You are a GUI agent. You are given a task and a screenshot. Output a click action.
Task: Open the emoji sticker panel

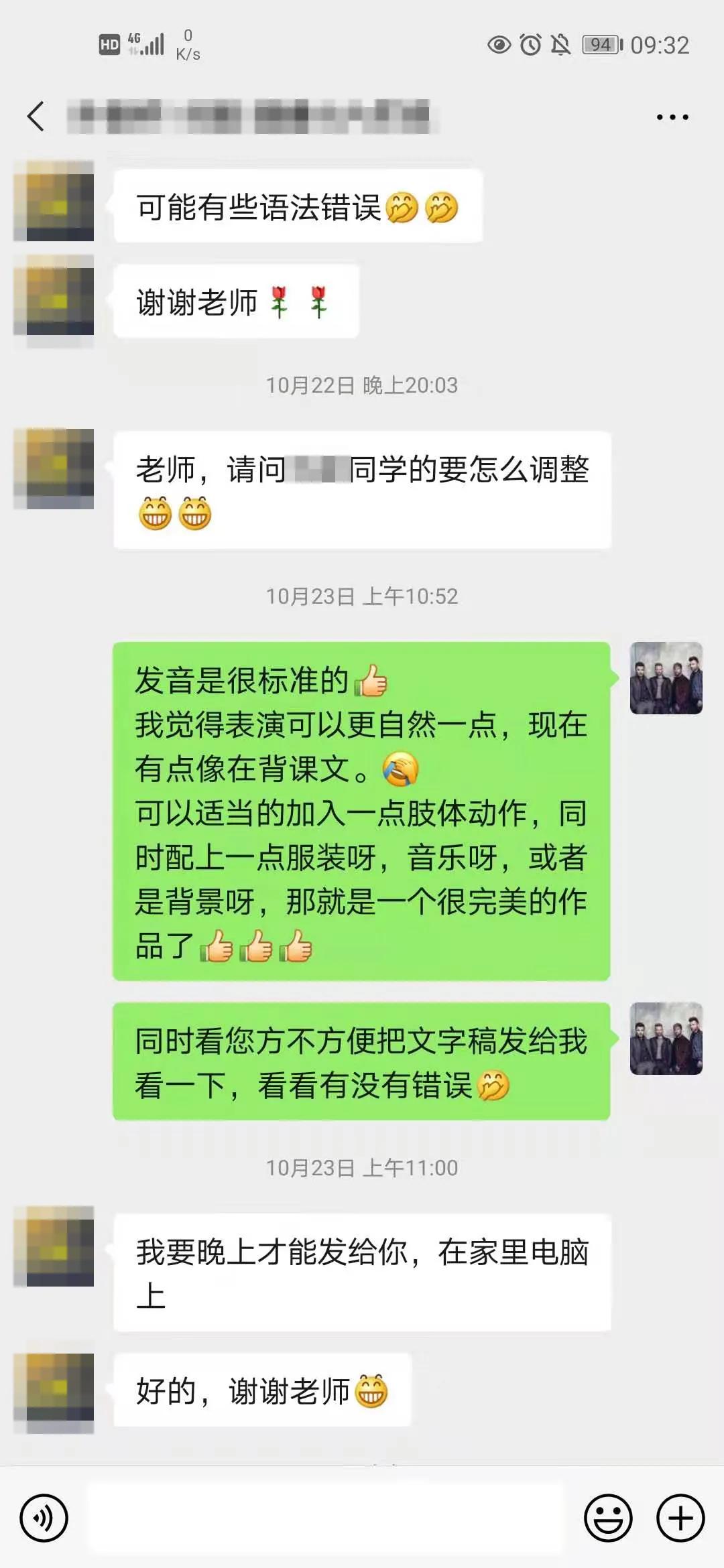click(608, 1518)
